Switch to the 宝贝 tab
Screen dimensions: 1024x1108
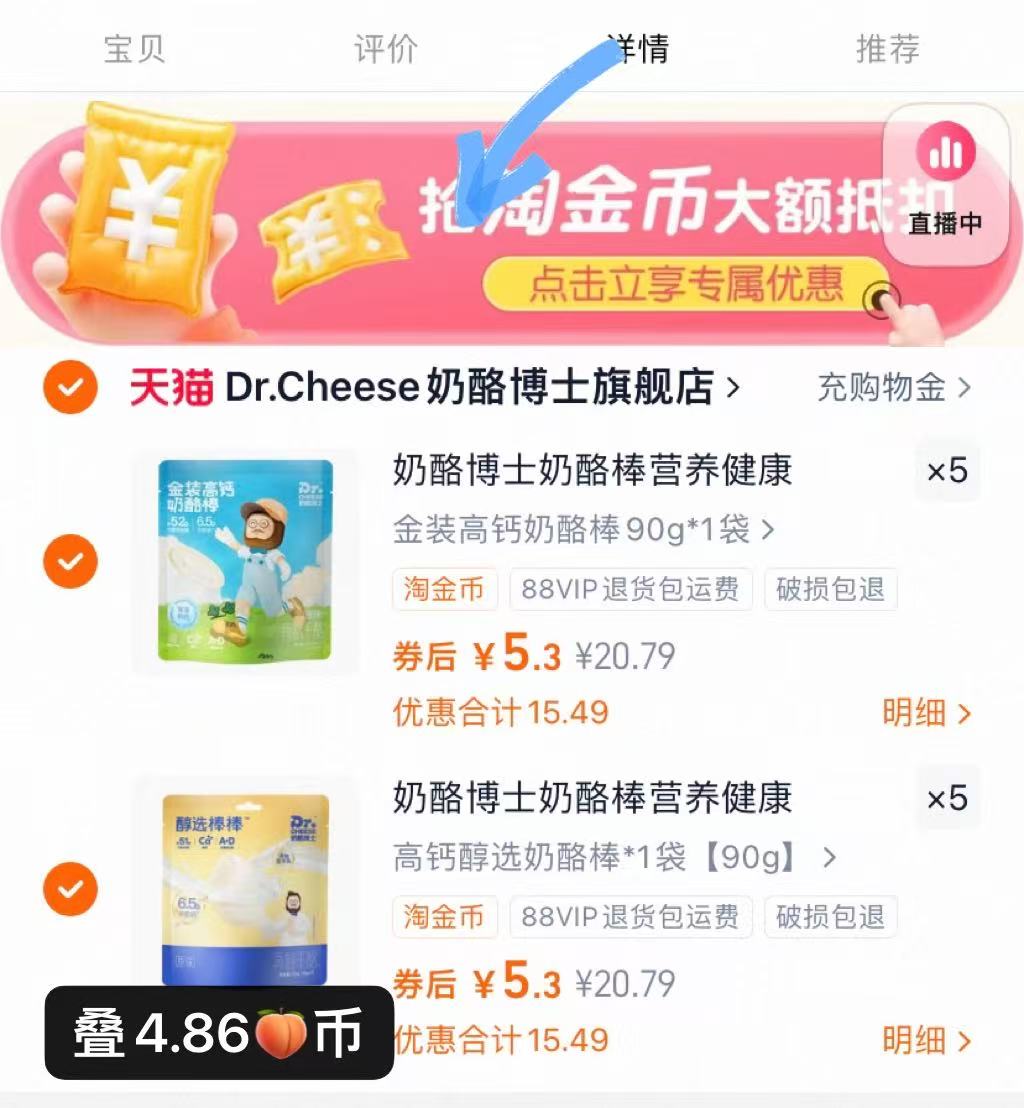pyautogui.click(x=134, y=46)
